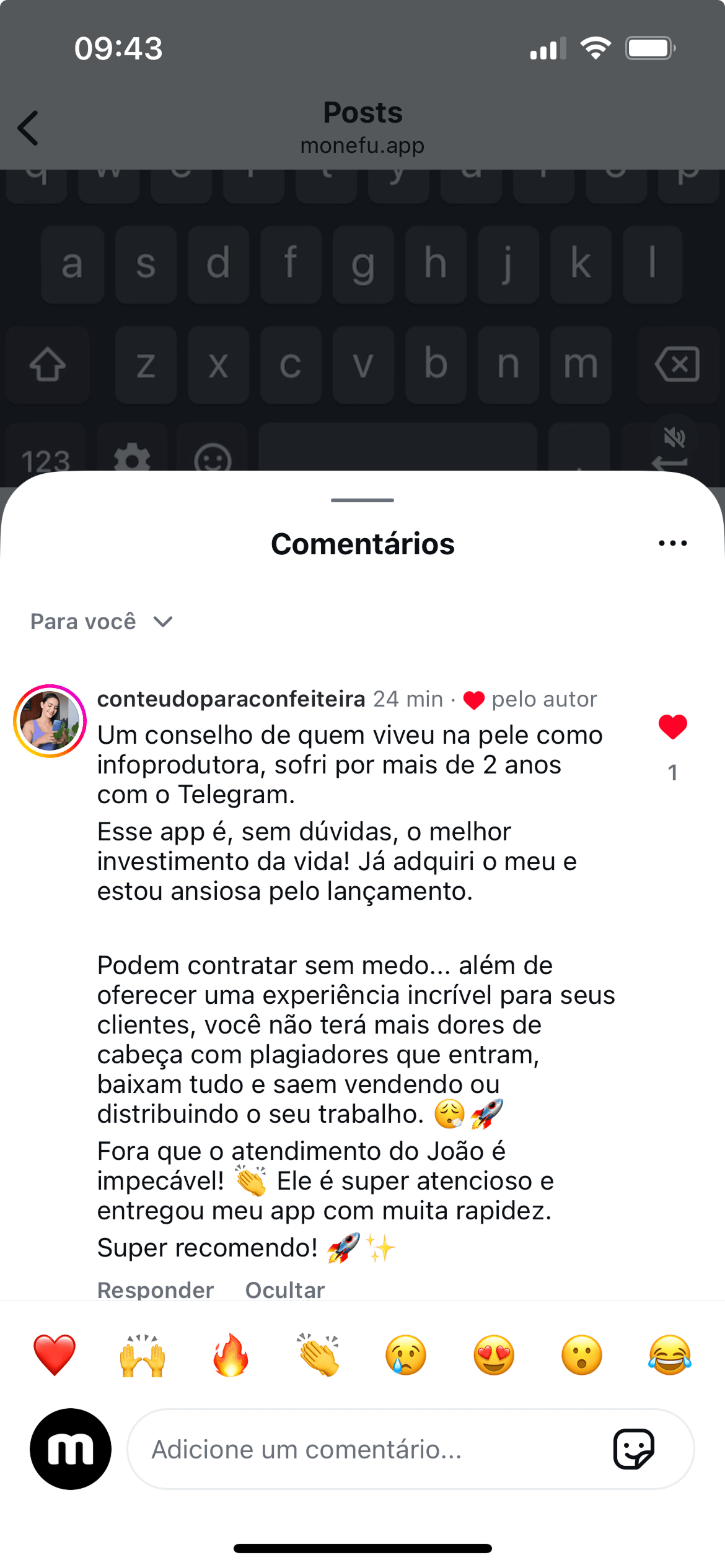Insert the red heart emoji reaction
The image size is (725, 1568).
click(55, 1355)
